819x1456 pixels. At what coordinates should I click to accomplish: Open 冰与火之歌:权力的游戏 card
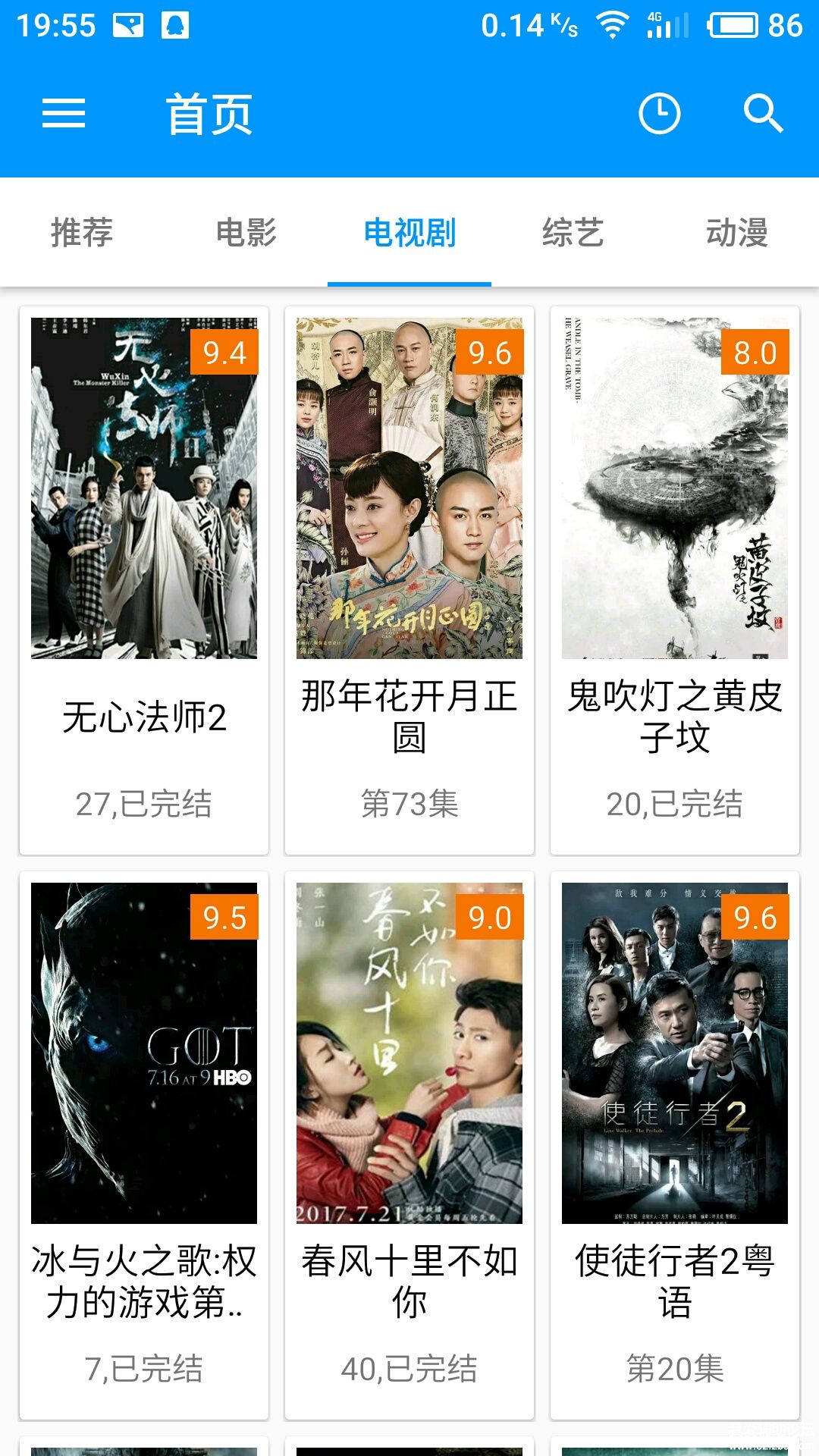coord(144,1145)
